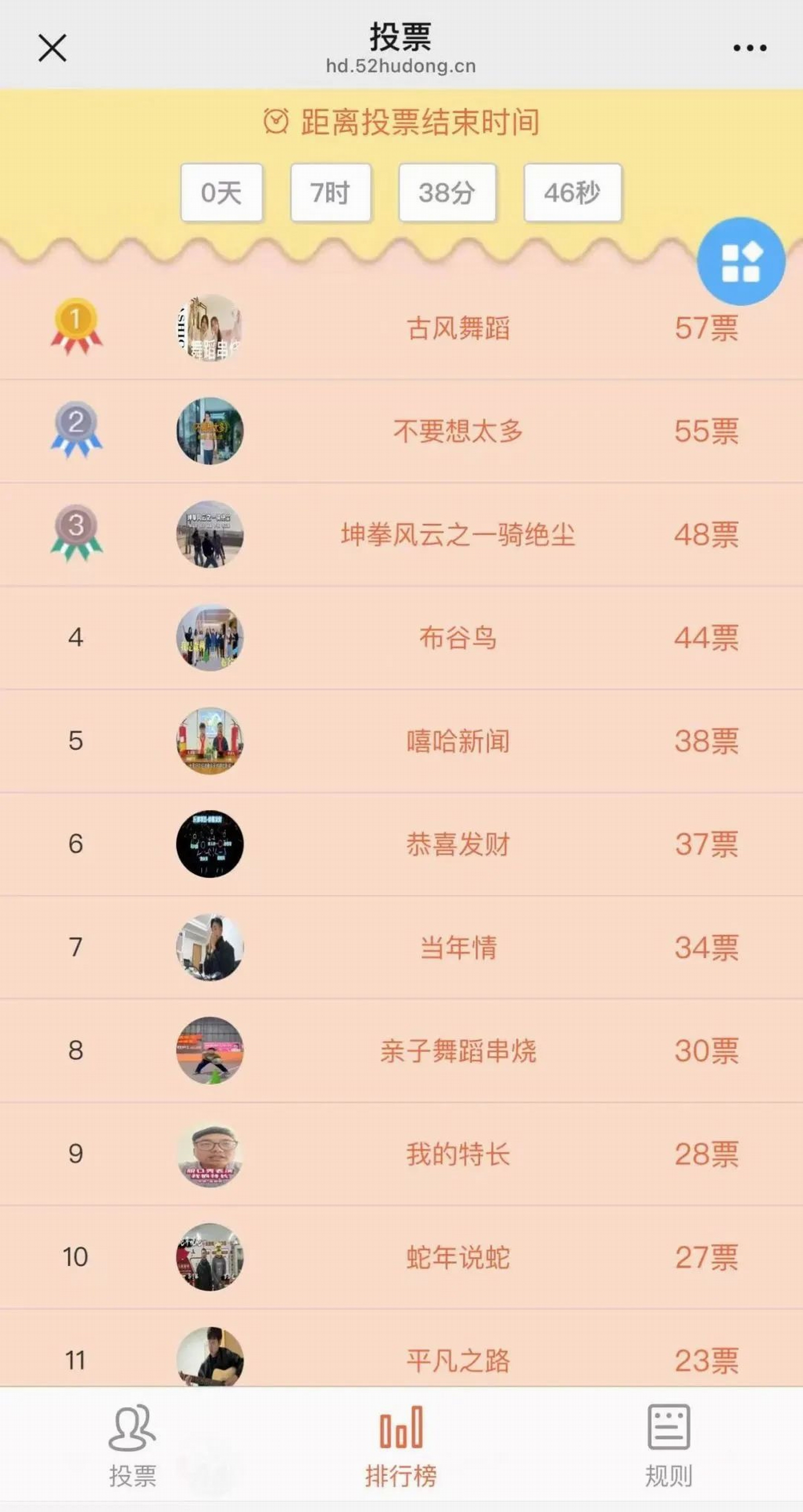View the 不要想太多 entry
This screenshot has height=1512, width=803.
458,432
